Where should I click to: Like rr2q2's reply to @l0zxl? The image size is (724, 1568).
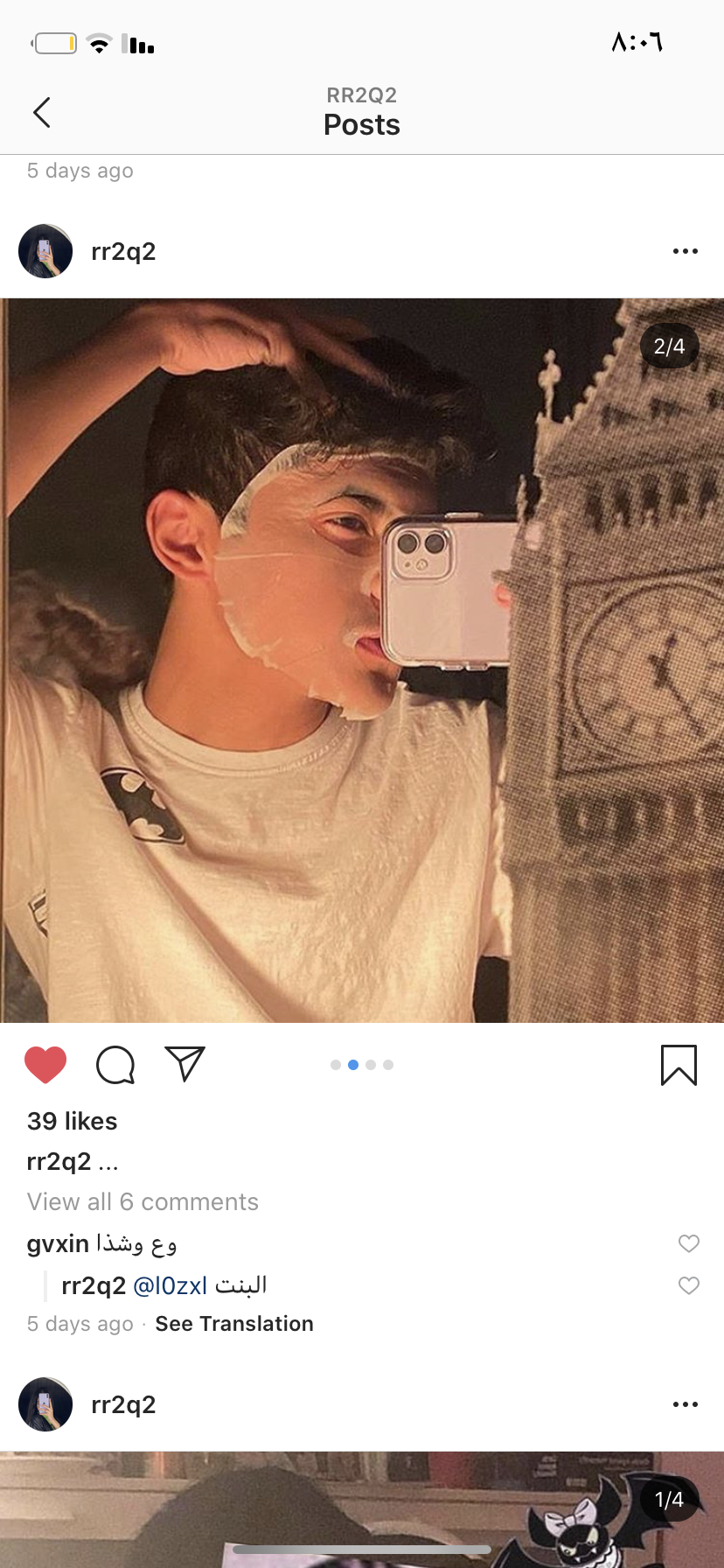click(689, 1285)
